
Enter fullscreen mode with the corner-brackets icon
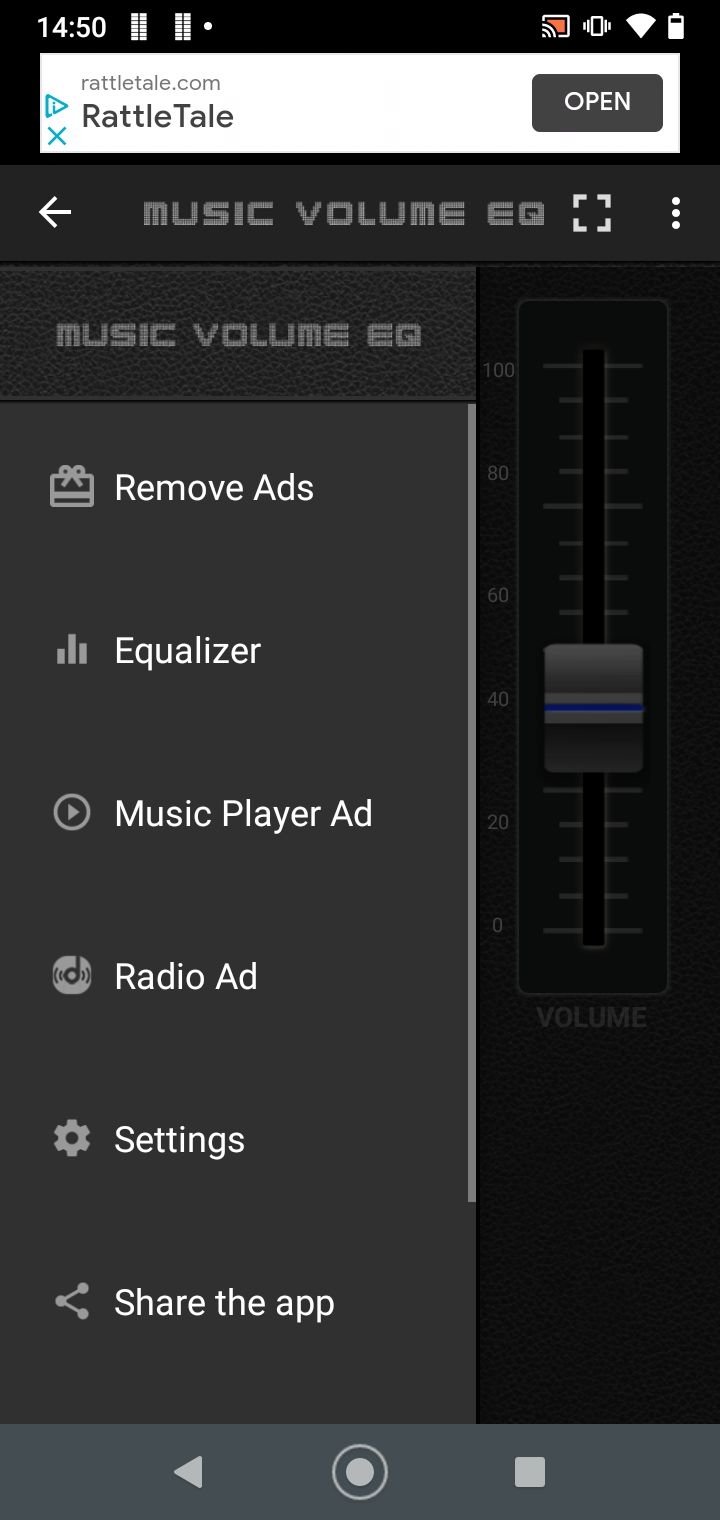(x=592, y=212)
